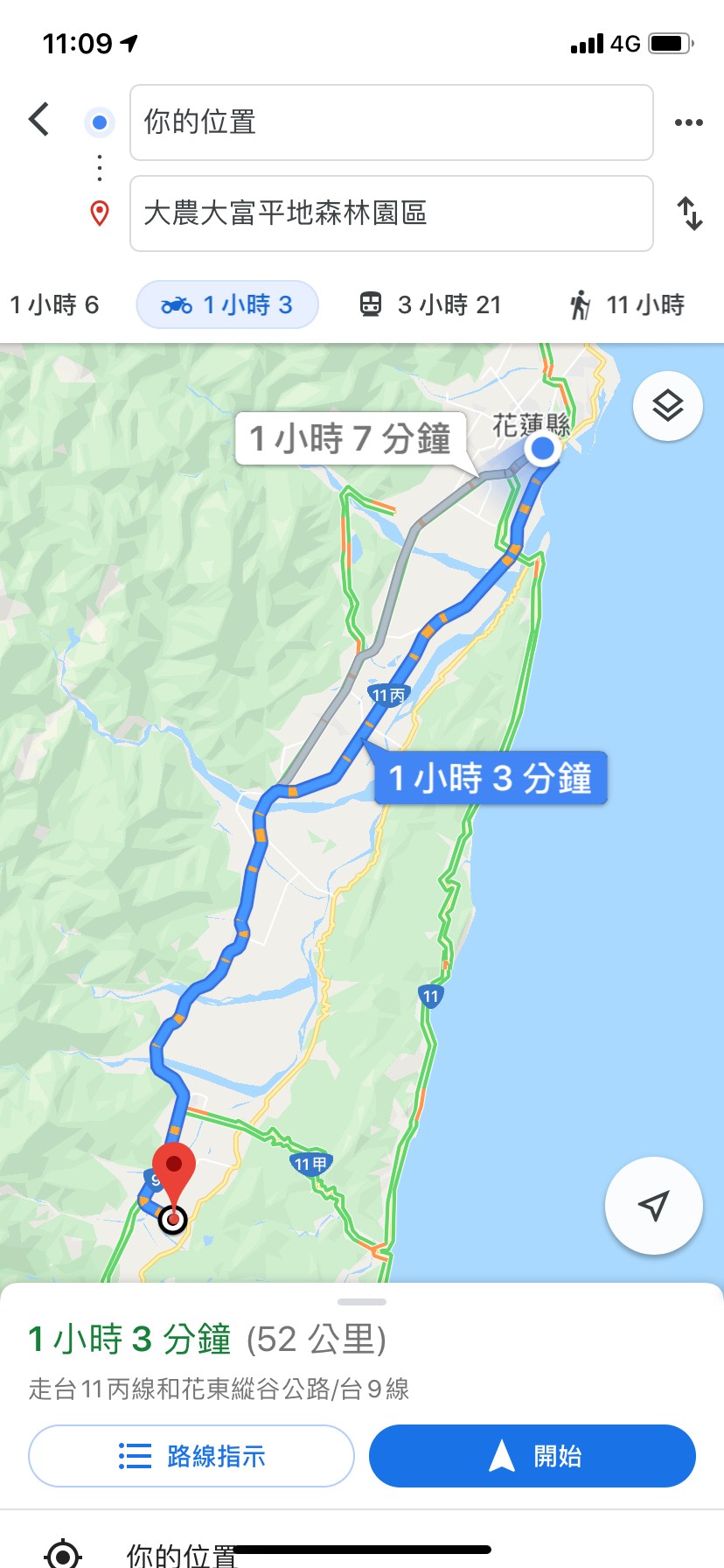Open the map layers button
Image resolution: width=724 pixels, height=1568 pixels.
667,406
